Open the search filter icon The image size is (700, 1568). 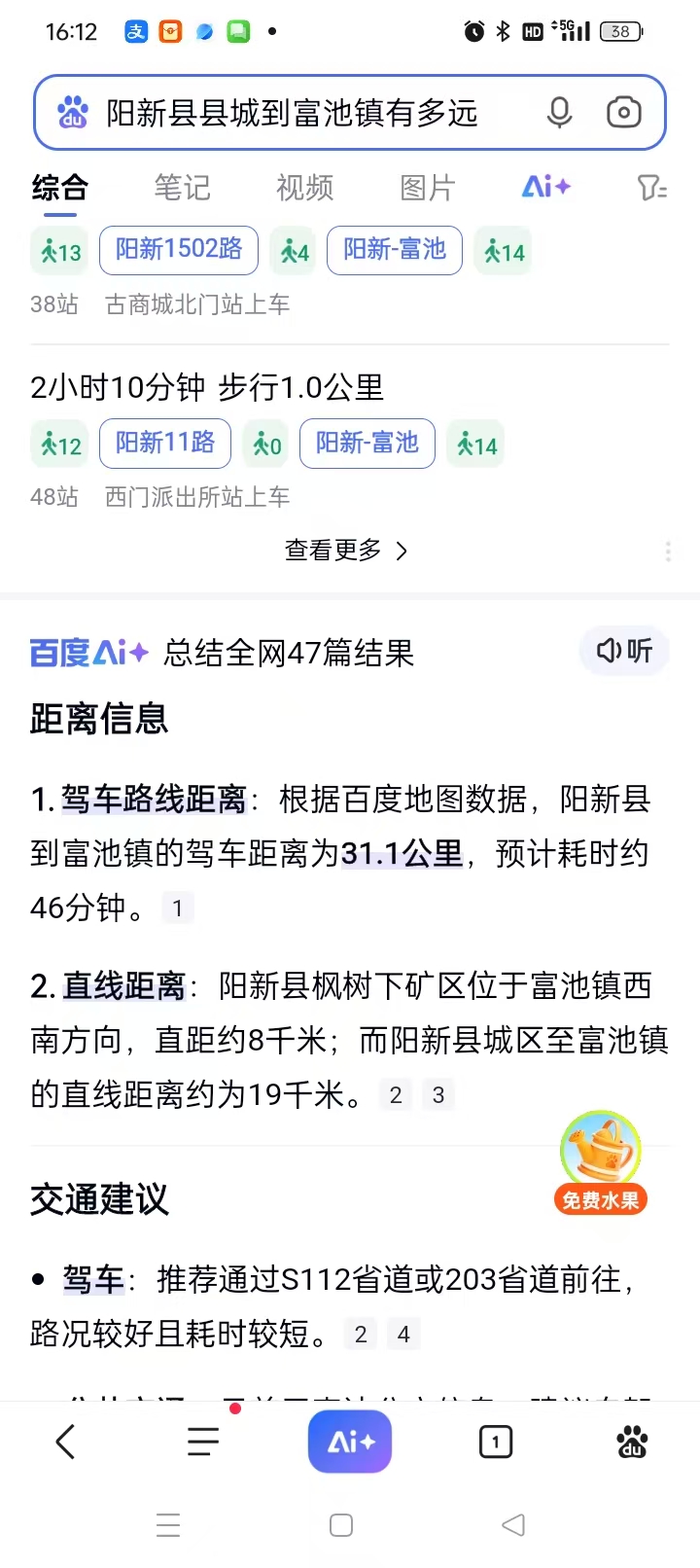(651, 187)
